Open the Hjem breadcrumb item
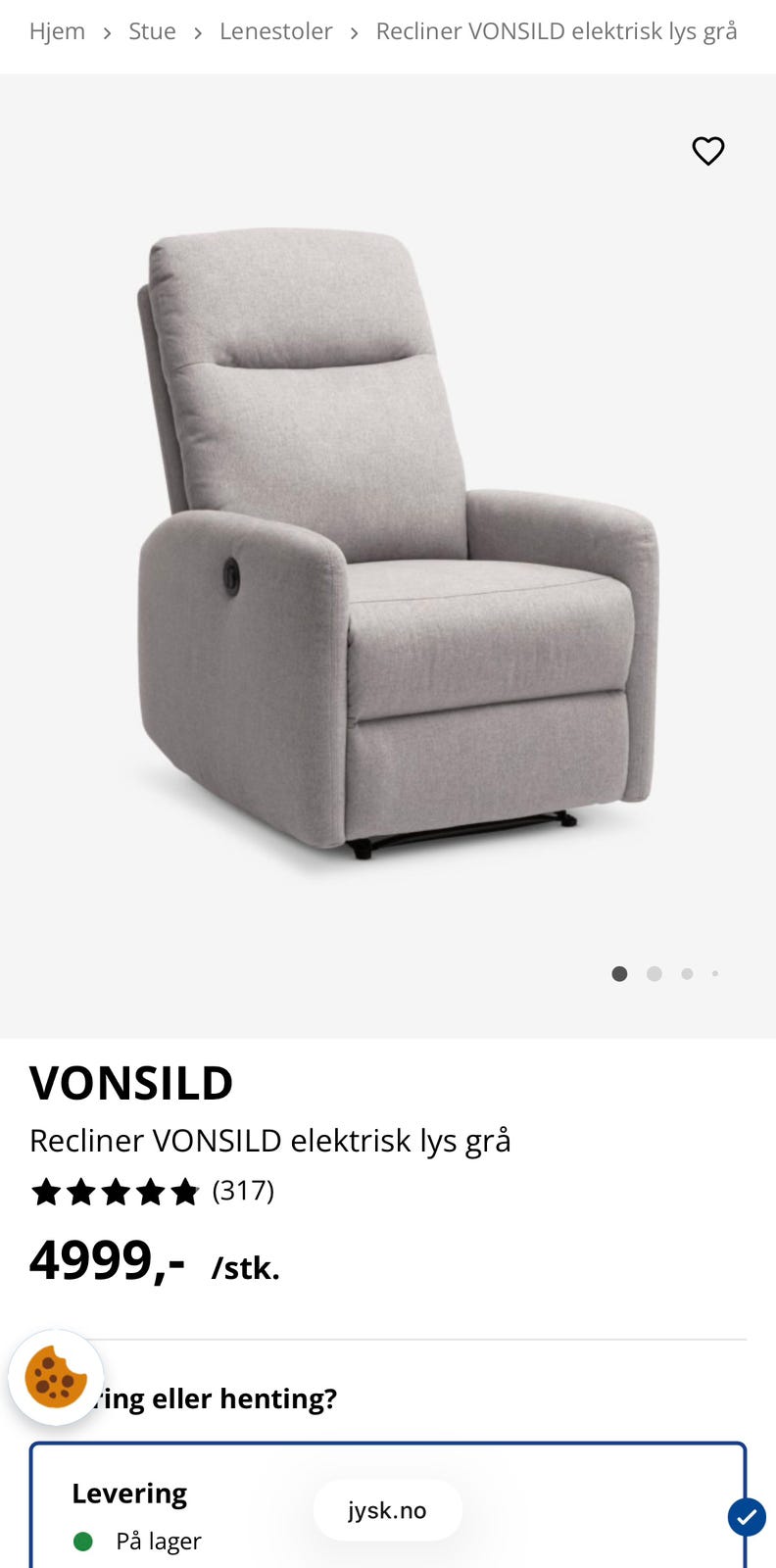 point(58,30)
